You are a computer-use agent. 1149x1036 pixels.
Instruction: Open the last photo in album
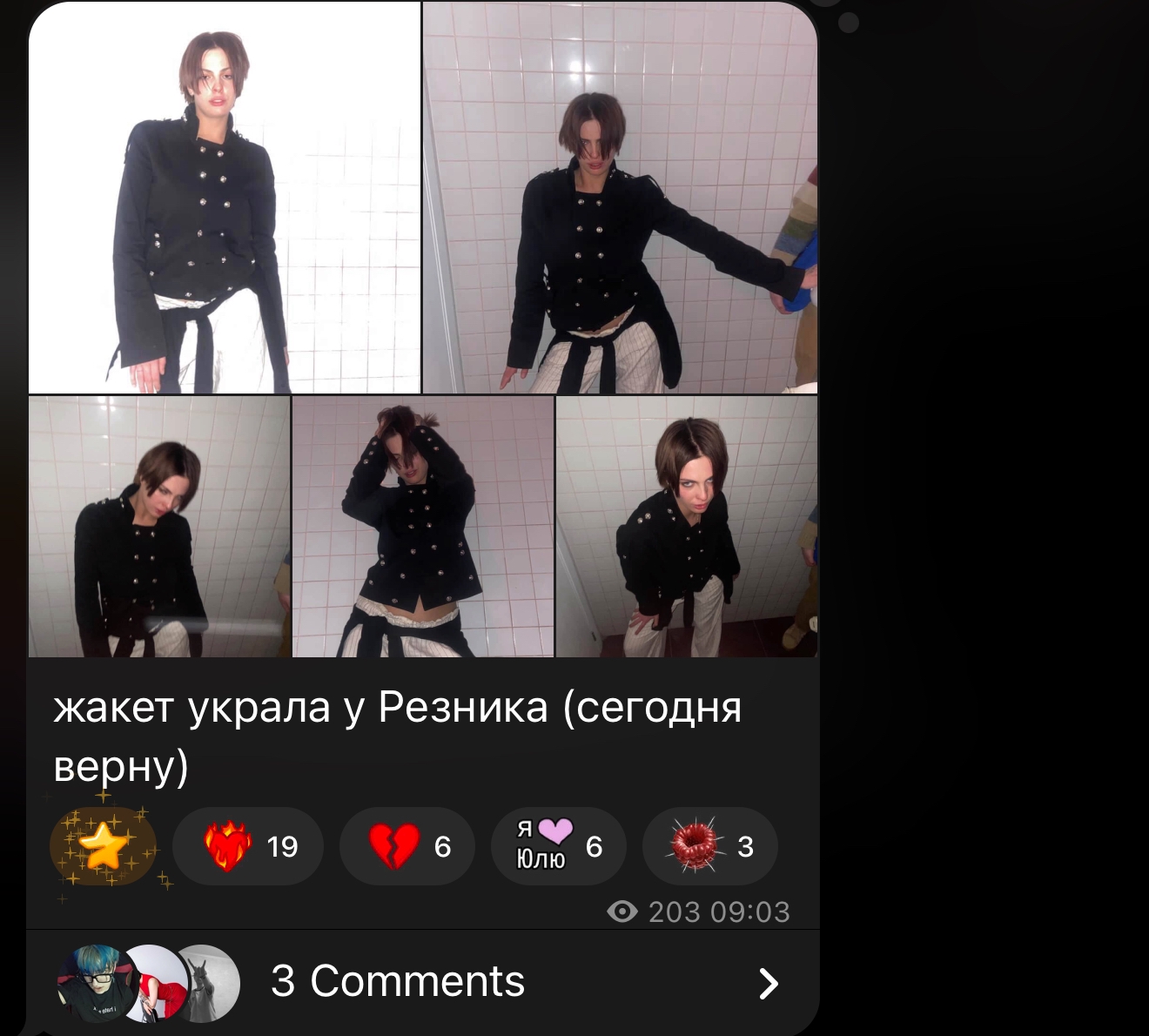tap(687, 527)
